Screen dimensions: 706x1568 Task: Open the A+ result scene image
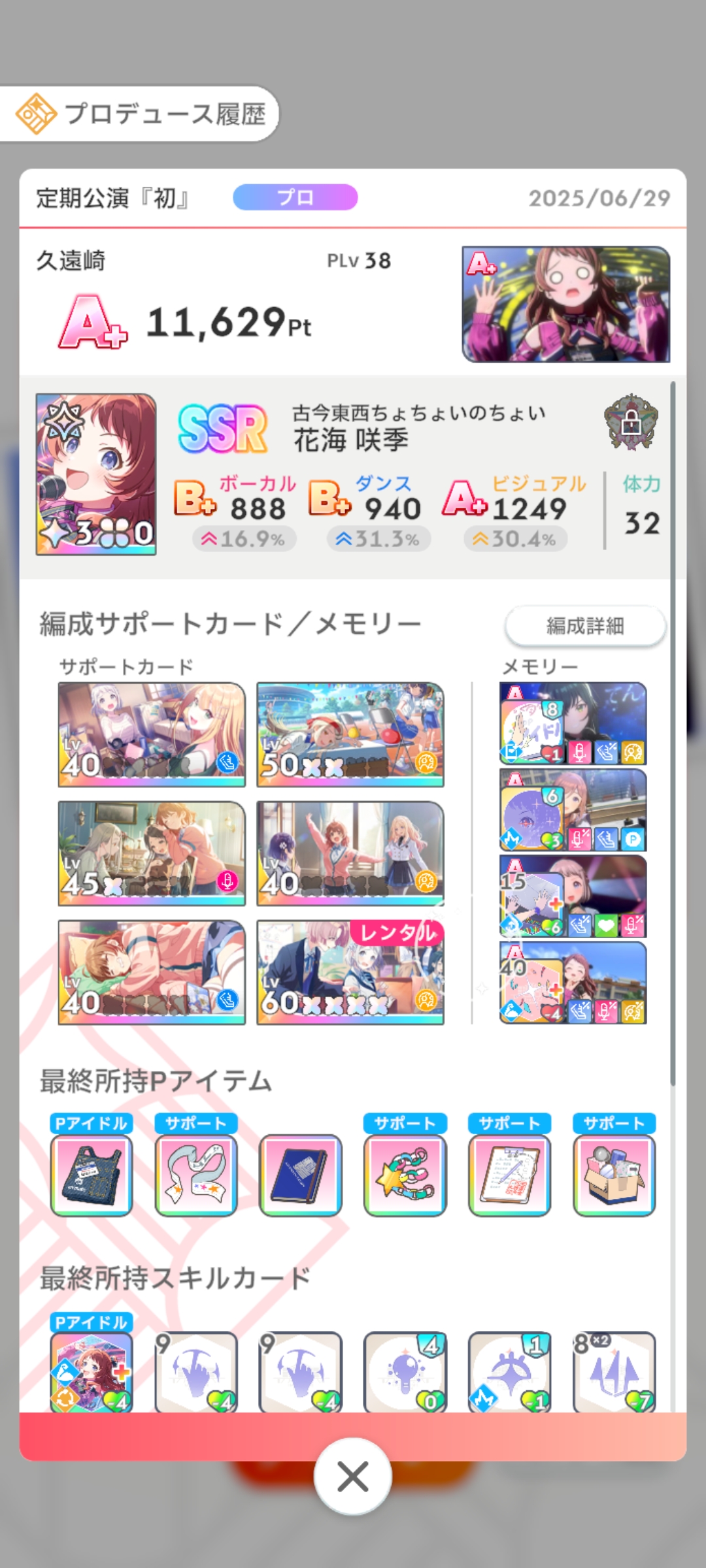pos(565,304)
